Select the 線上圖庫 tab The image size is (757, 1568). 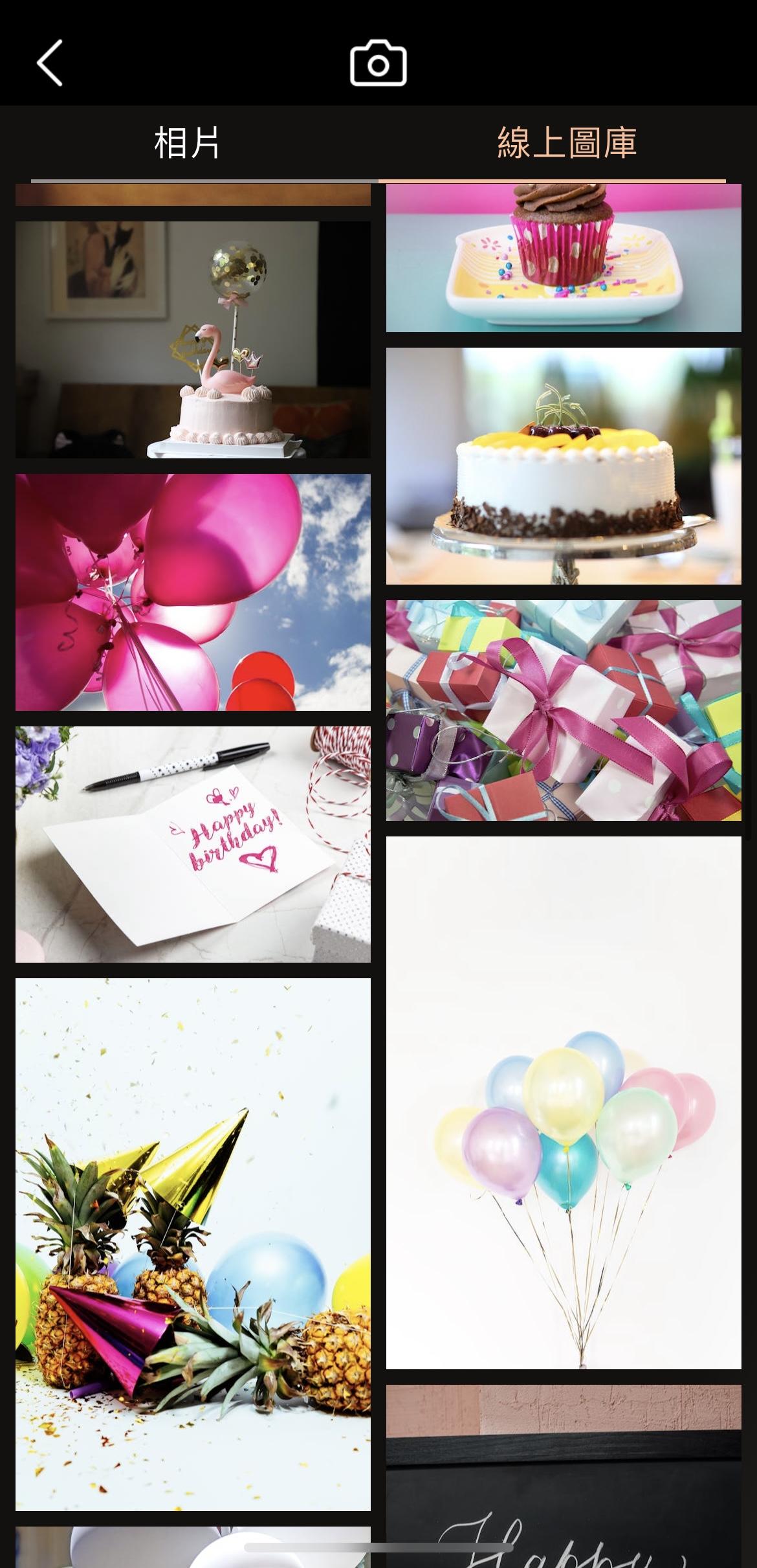[567, 143]
